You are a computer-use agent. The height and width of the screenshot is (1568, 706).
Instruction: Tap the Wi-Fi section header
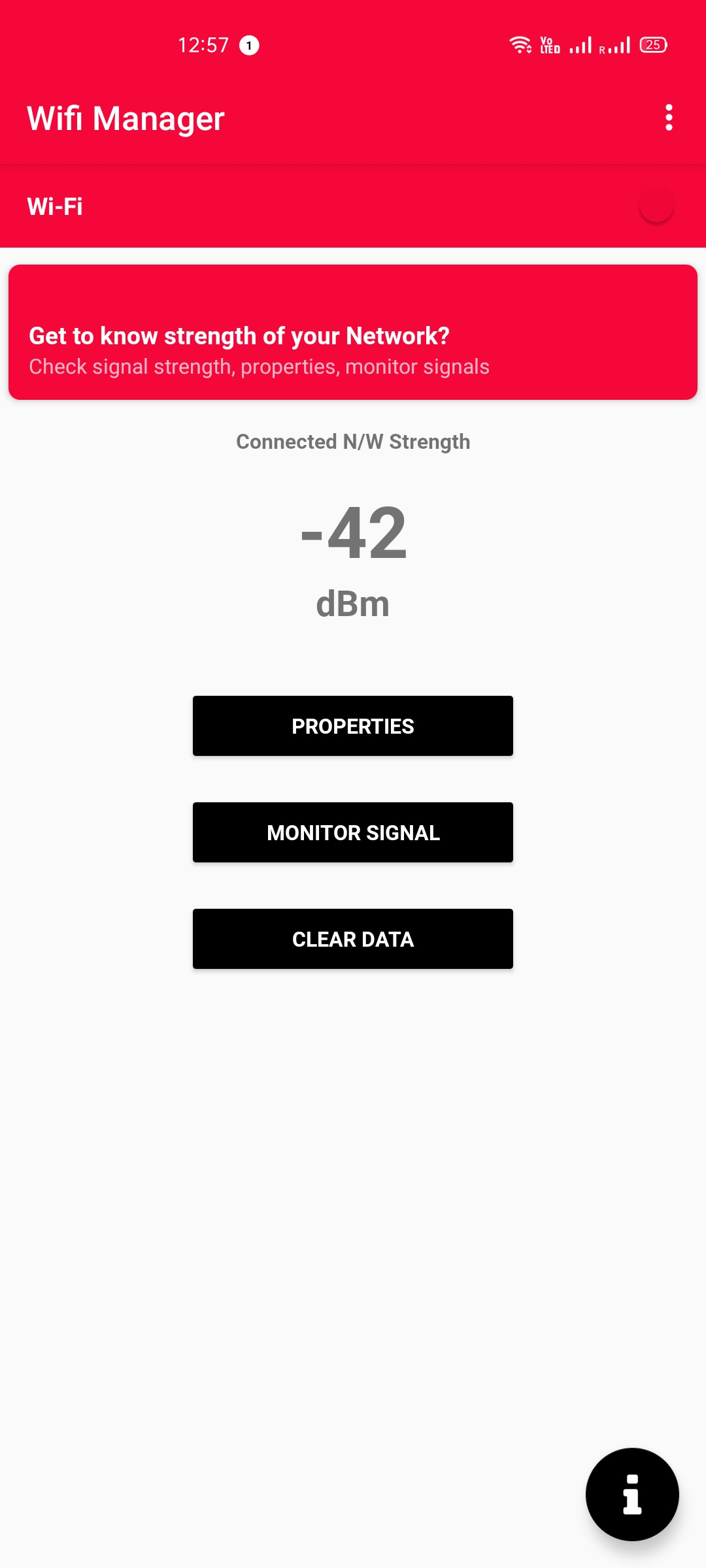[x=55, y=206]
